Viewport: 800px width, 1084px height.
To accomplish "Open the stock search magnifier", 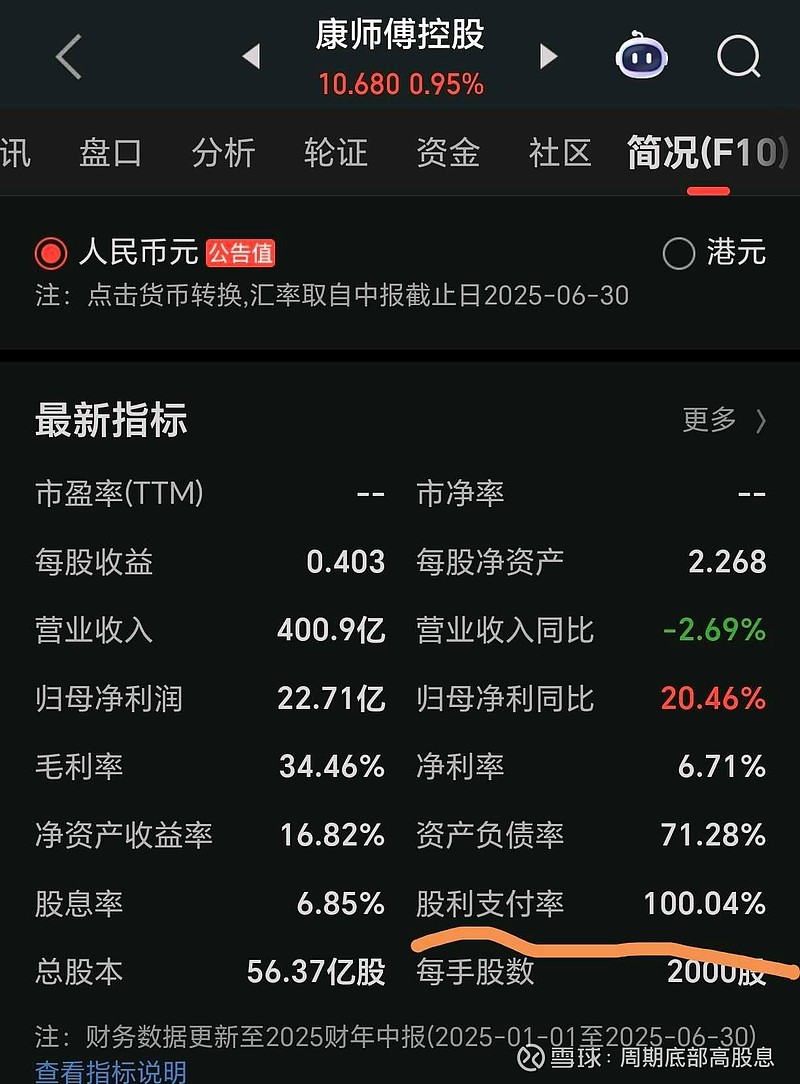I will (738, 56).
